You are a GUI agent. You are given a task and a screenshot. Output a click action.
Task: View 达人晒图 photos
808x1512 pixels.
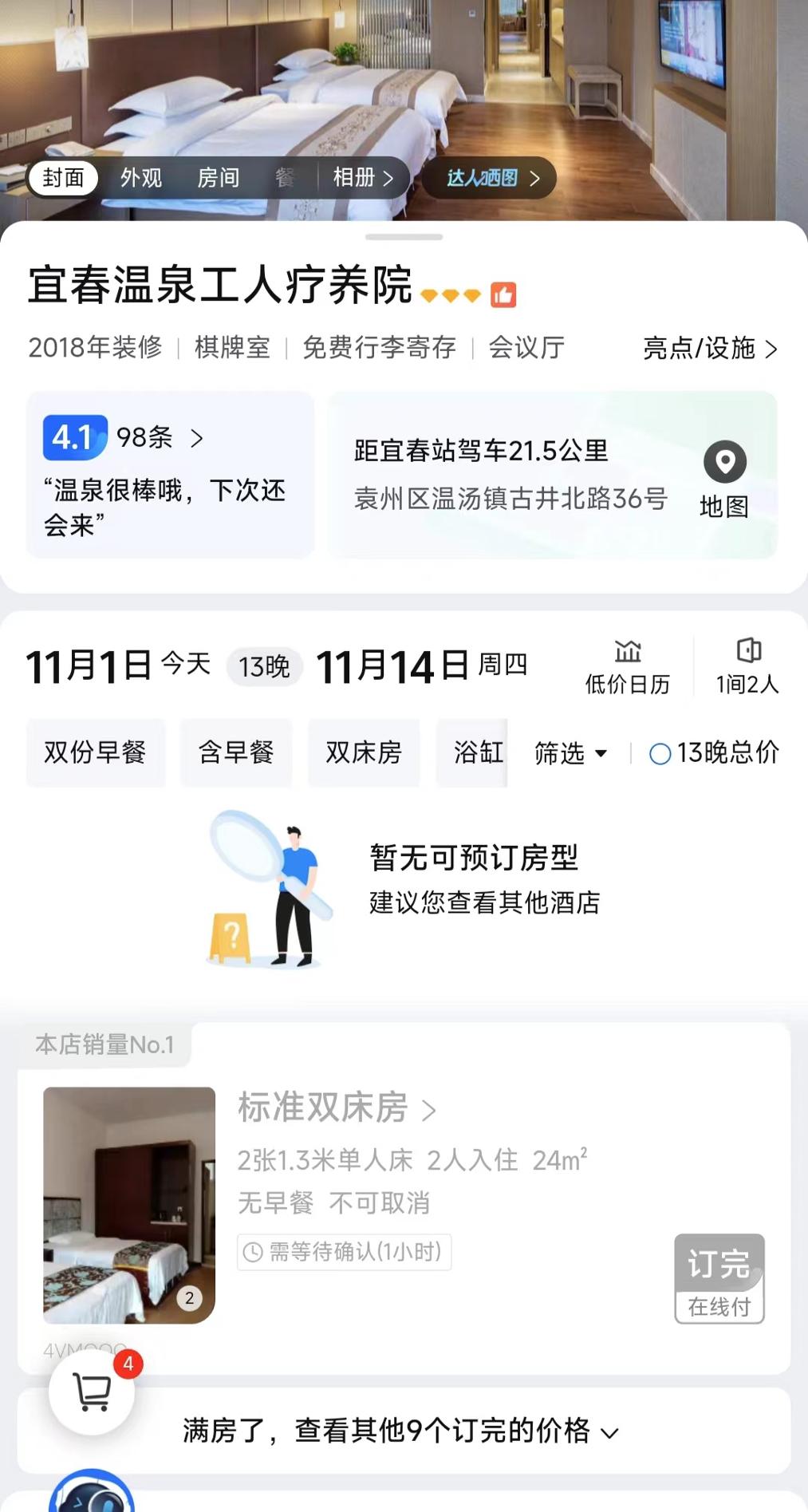(491, 178)
